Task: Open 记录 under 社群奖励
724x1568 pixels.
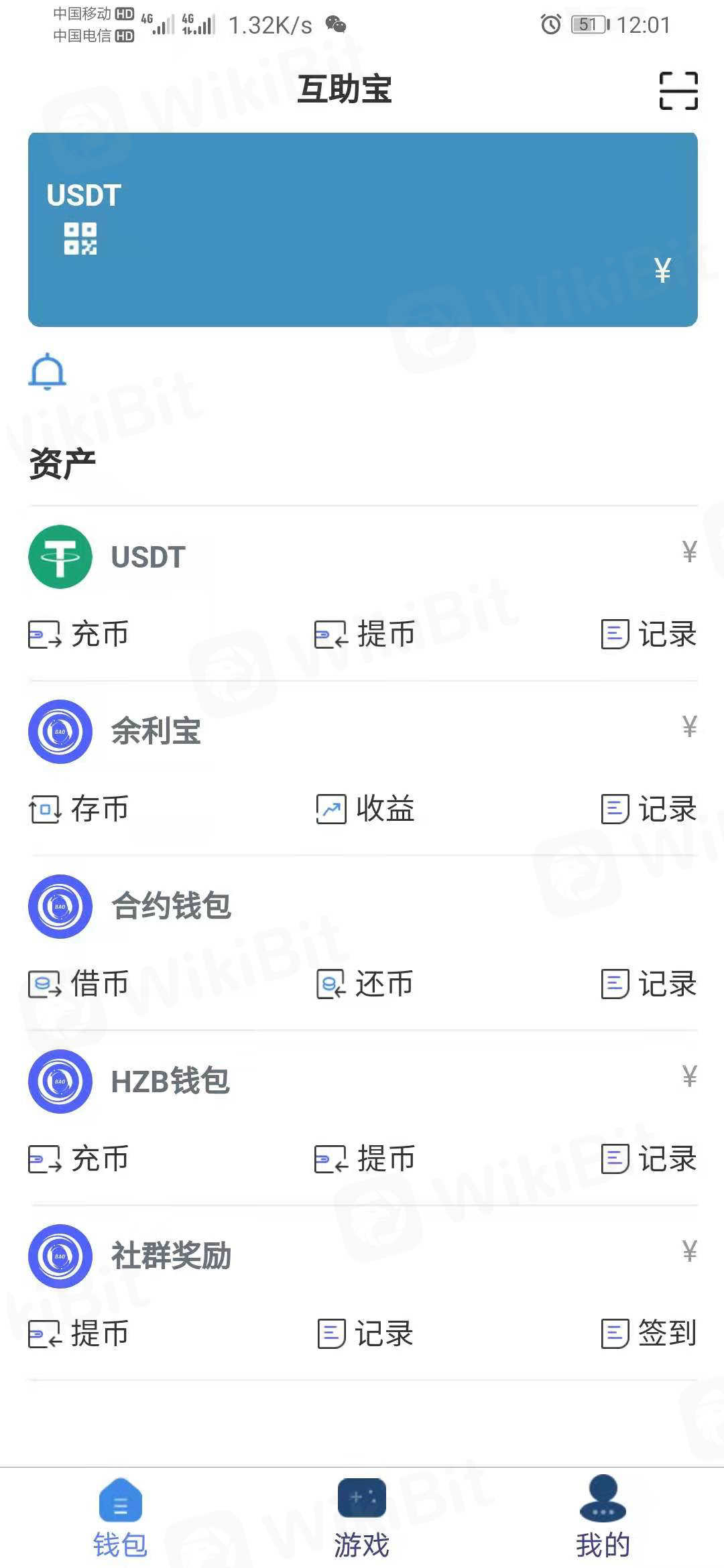Action: click(365, 1333)
